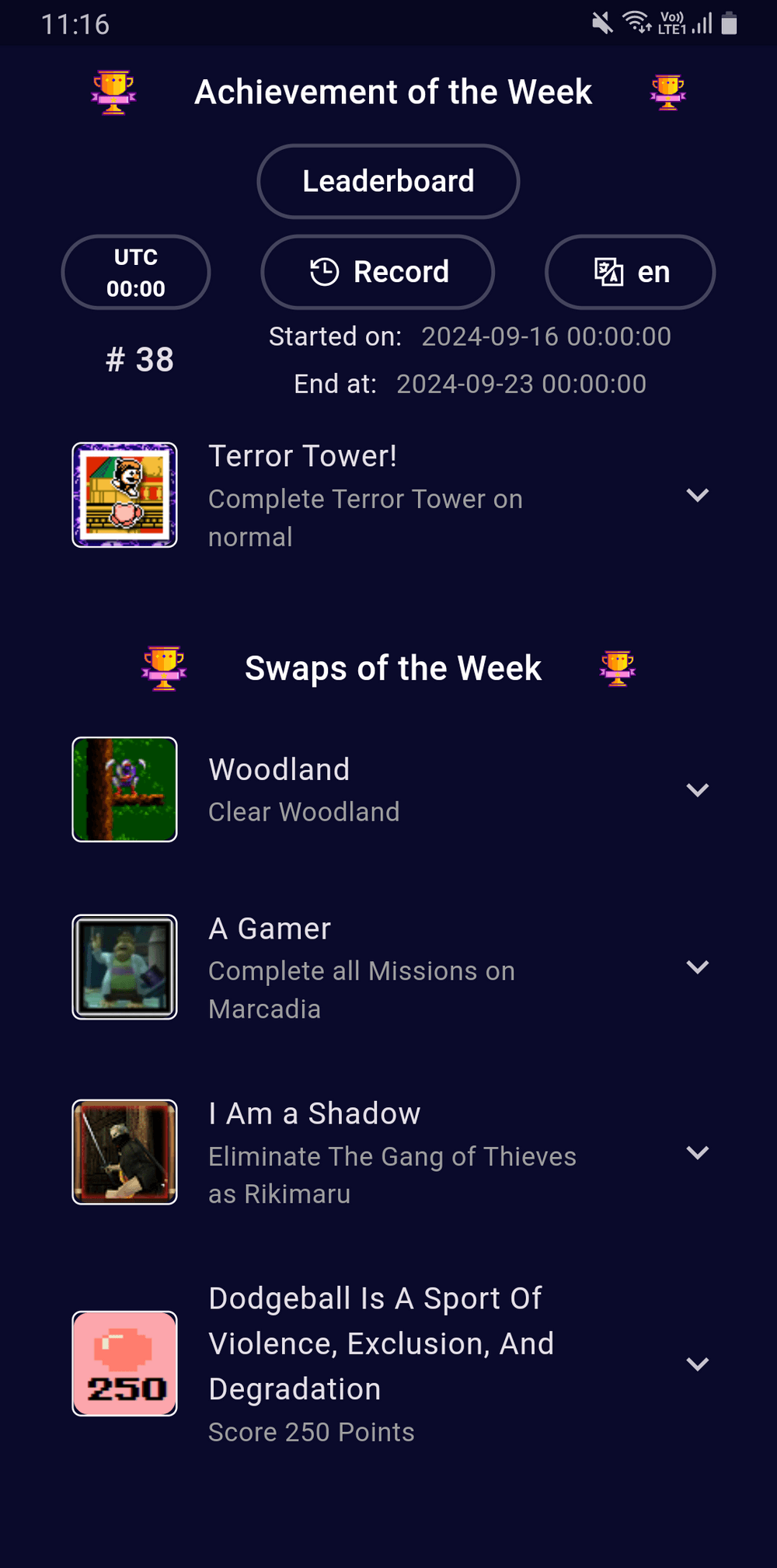The height and width of the screenshot is (1568, 777).
Task: Open the Leaderboard
Action: pyautogui.click(x=388, y=181)
